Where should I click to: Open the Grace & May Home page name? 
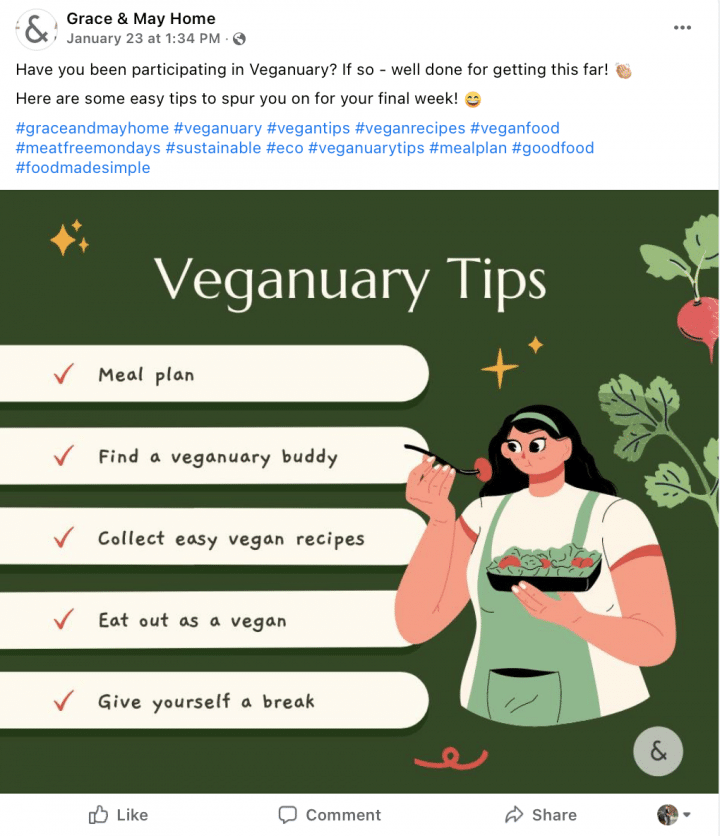coord(140,18)
